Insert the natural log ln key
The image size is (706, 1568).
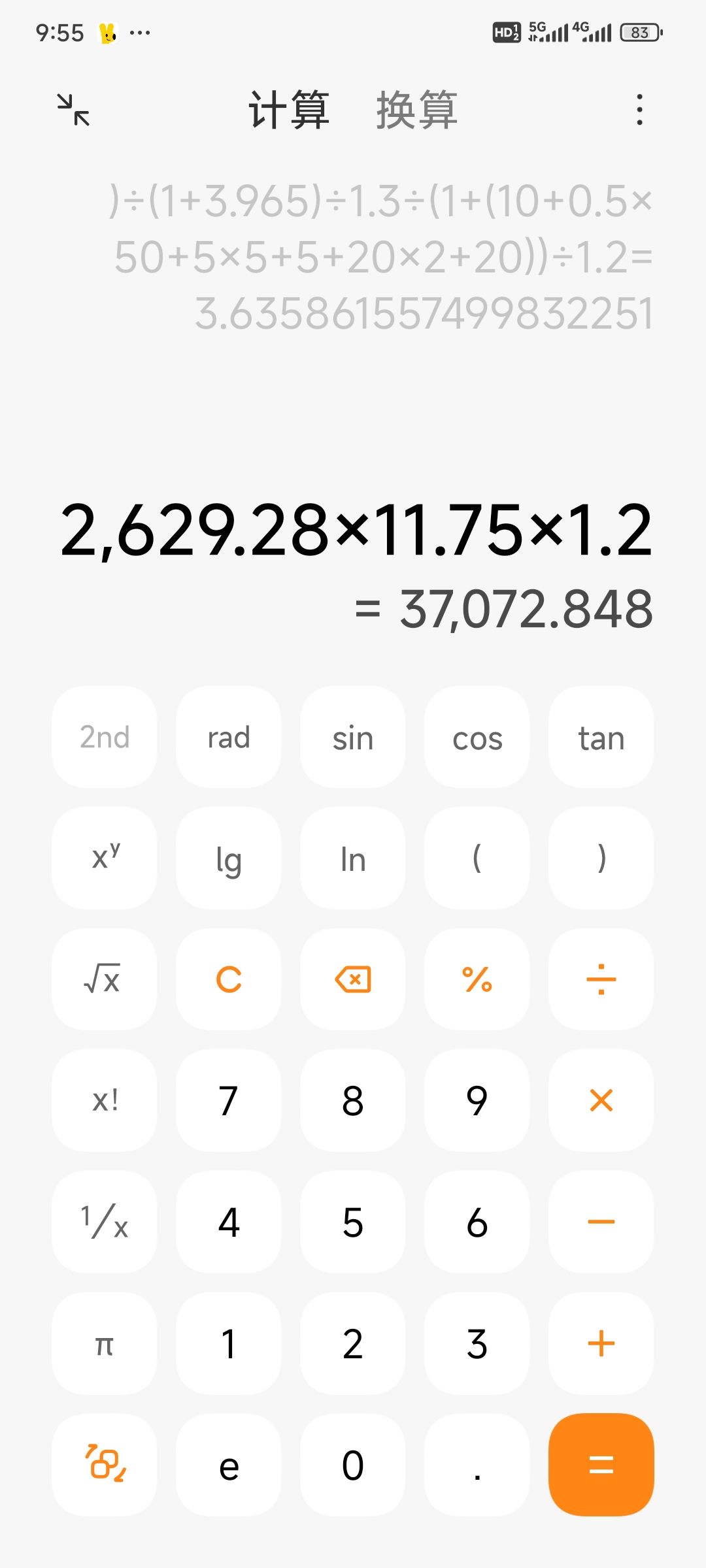[x=353, y=858]
